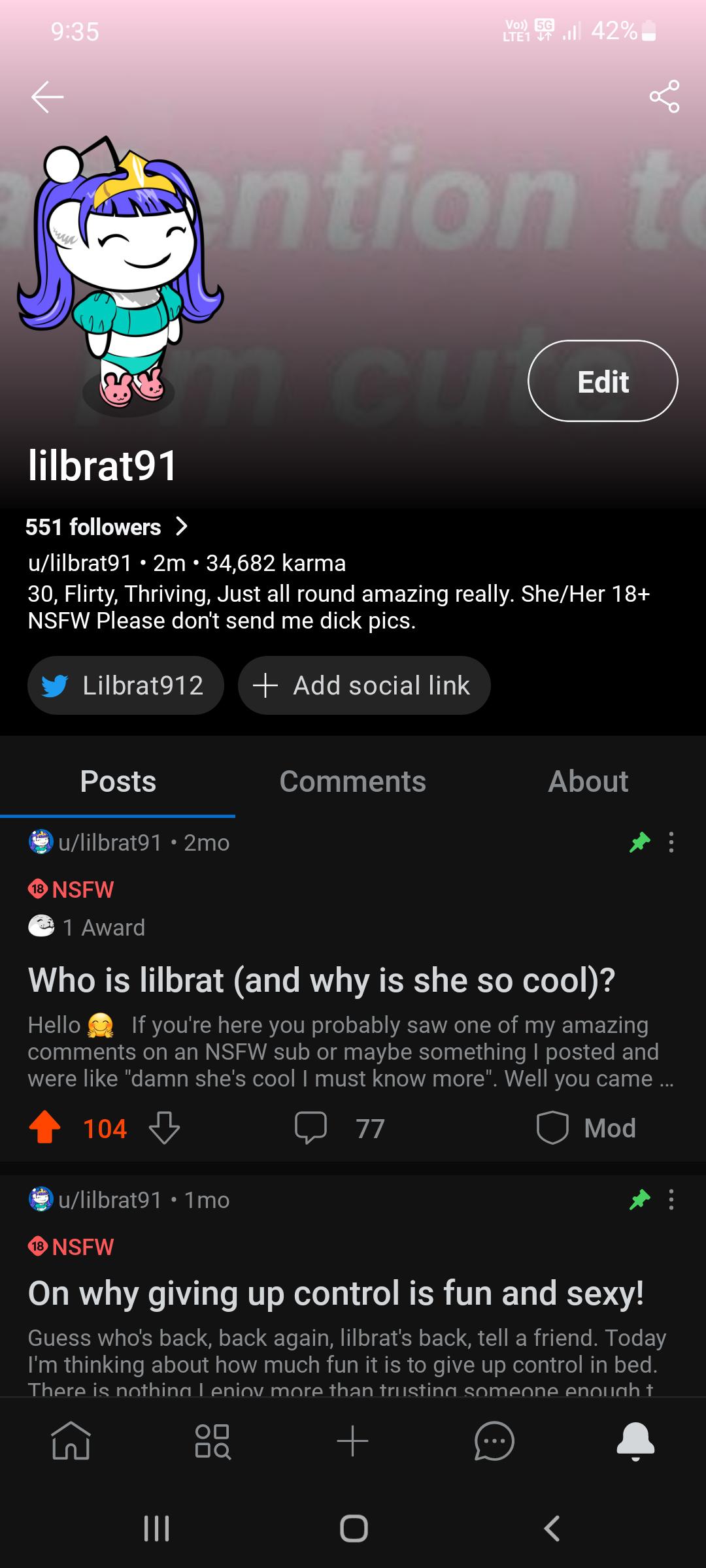Select the Posts tab

point(118,781)
